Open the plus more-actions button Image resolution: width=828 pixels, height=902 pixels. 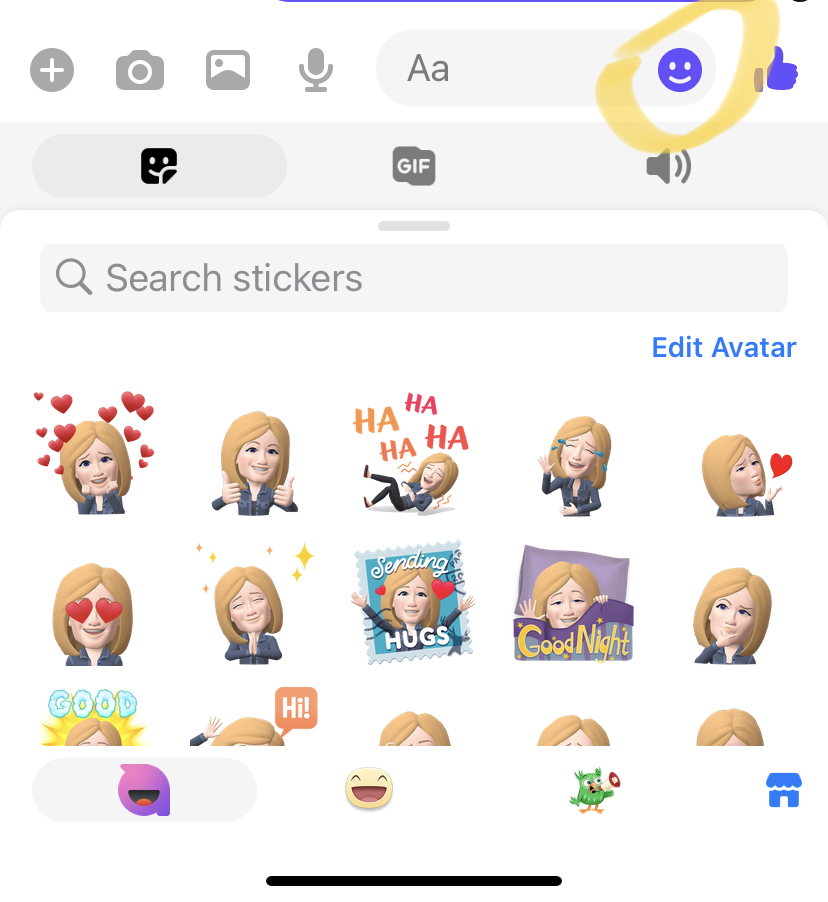(x=52, y=71)
